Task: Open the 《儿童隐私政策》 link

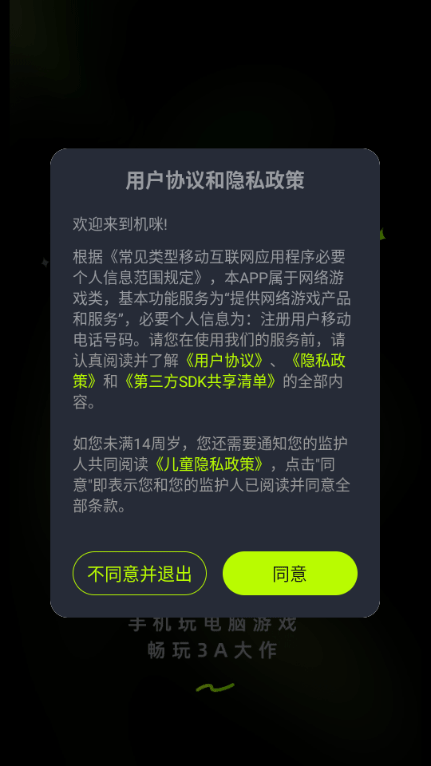Action: (x=209, y=464)
